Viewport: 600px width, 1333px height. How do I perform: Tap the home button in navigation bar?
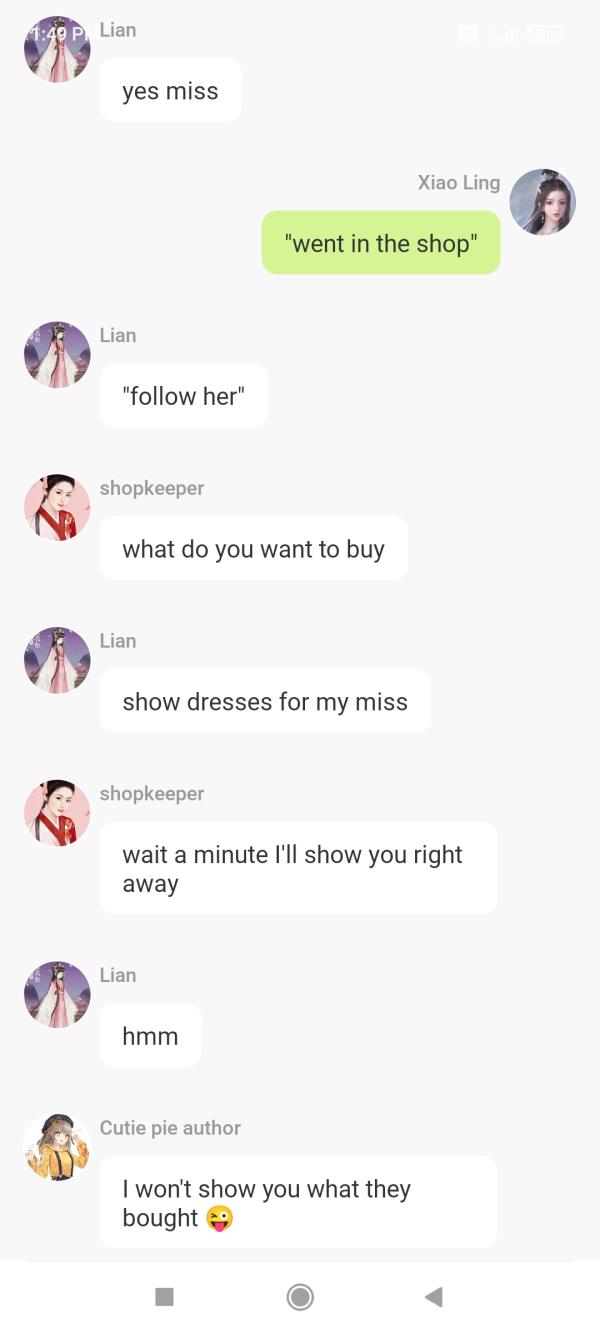coord(300,1297)
